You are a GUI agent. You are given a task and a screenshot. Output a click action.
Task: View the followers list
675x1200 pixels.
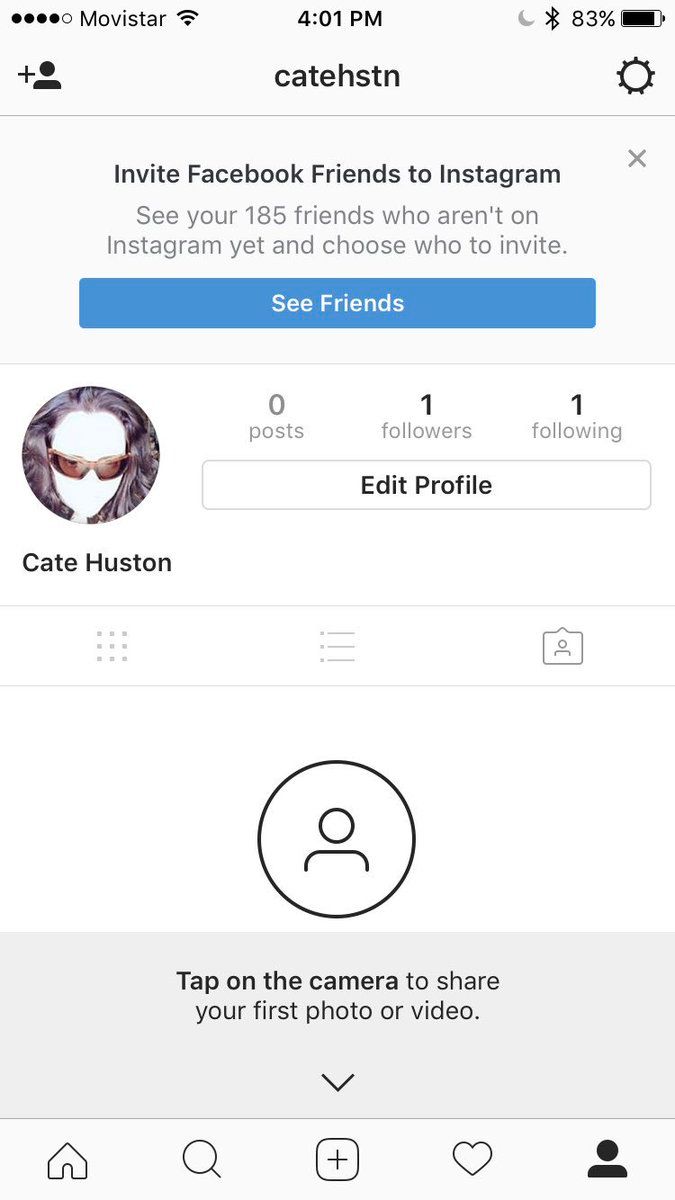click(426, 416)
